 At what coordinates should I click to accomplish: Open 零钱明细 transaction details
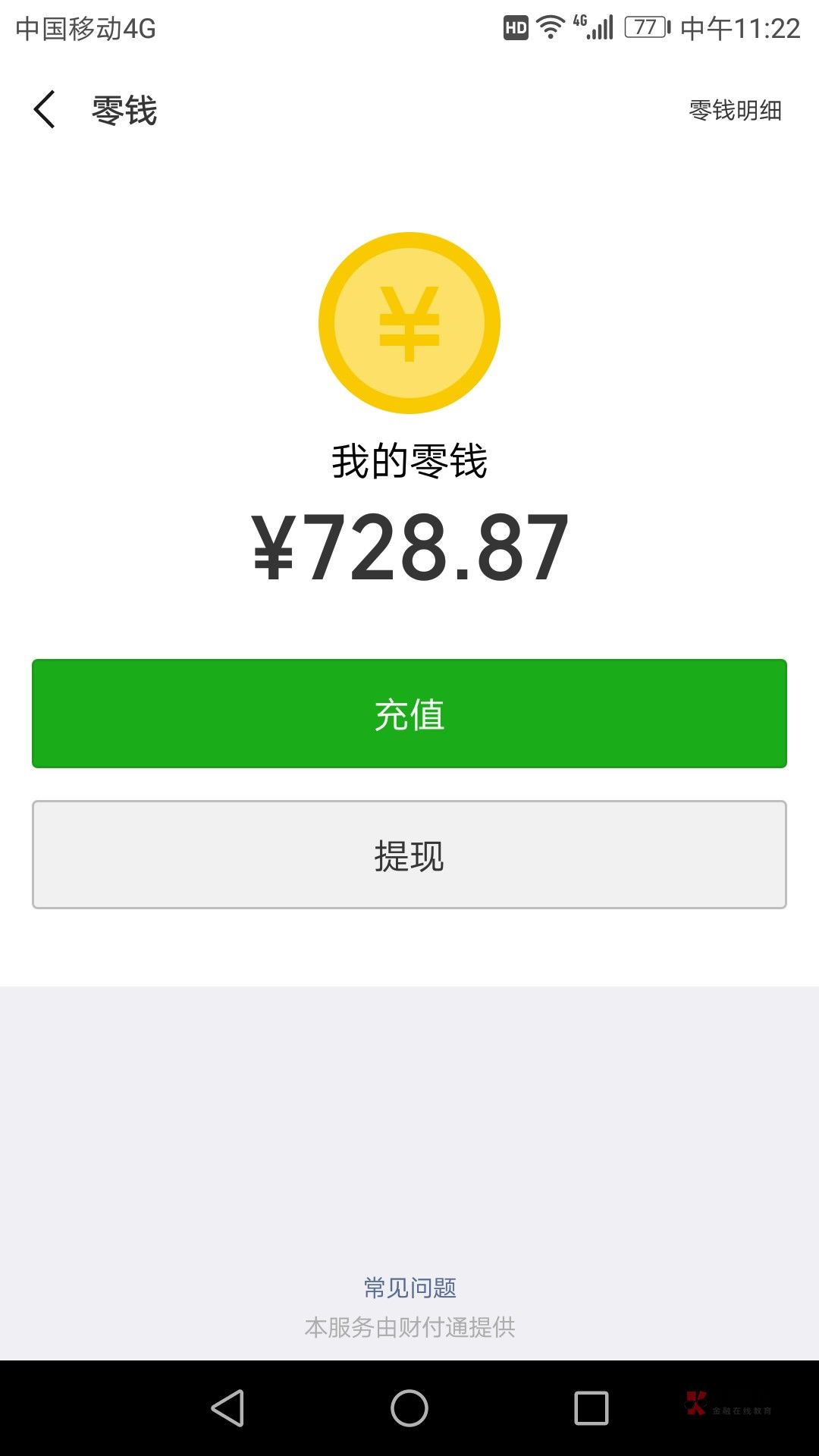click(735, 111)
